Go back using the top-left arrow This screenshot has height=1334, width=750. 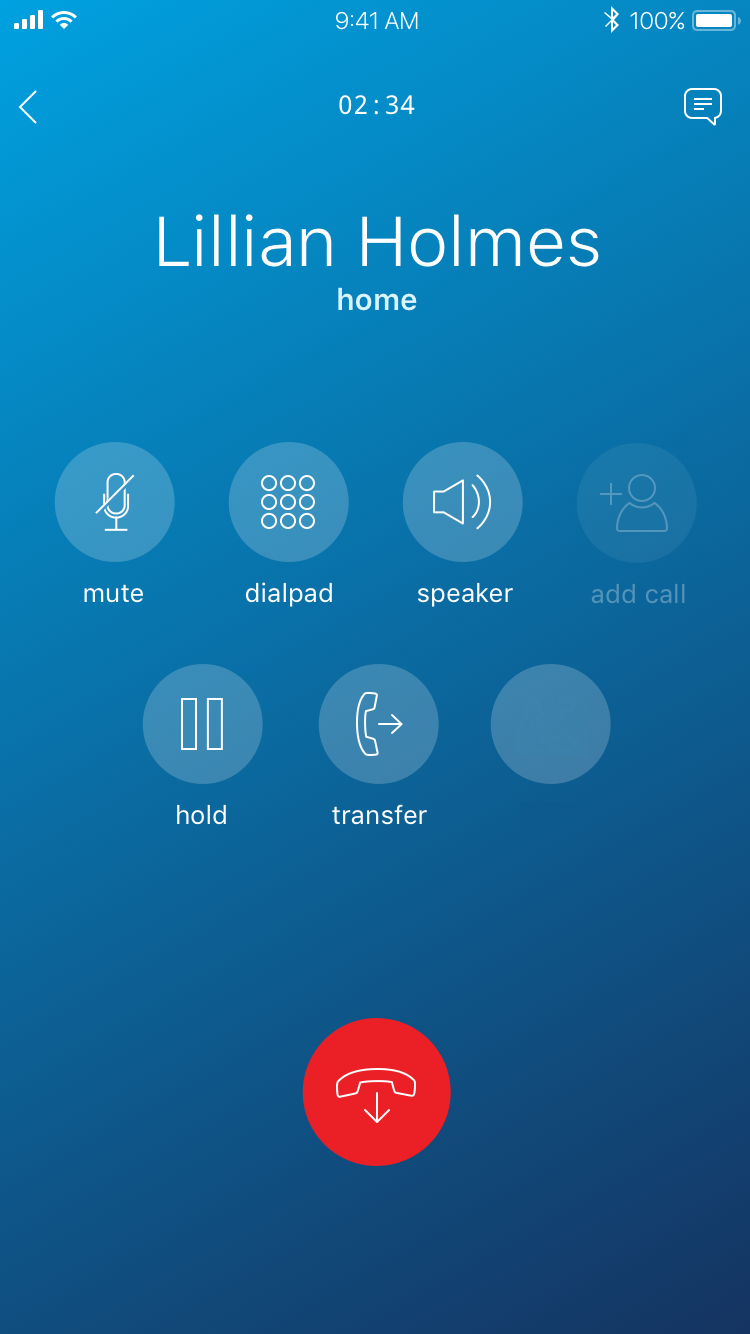[x=28, y=107]
